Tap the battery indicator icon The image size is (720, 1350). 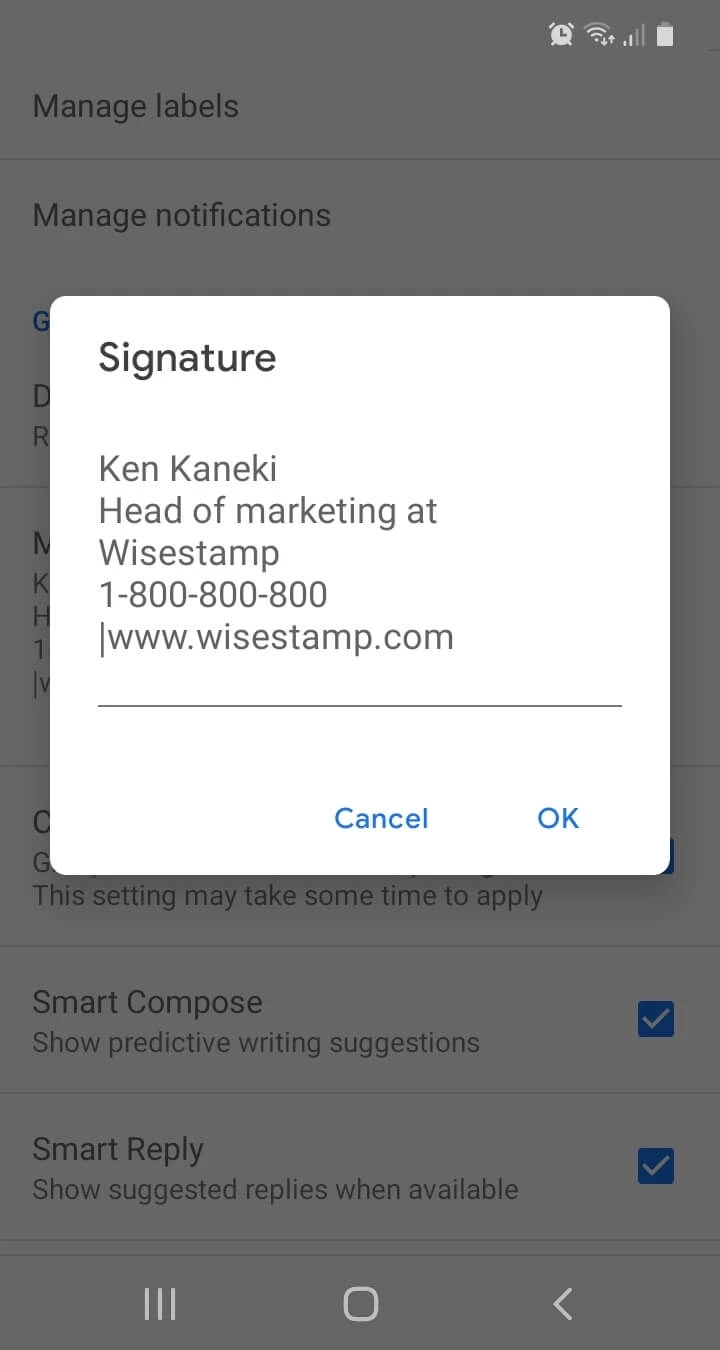(x=665, y=33)
